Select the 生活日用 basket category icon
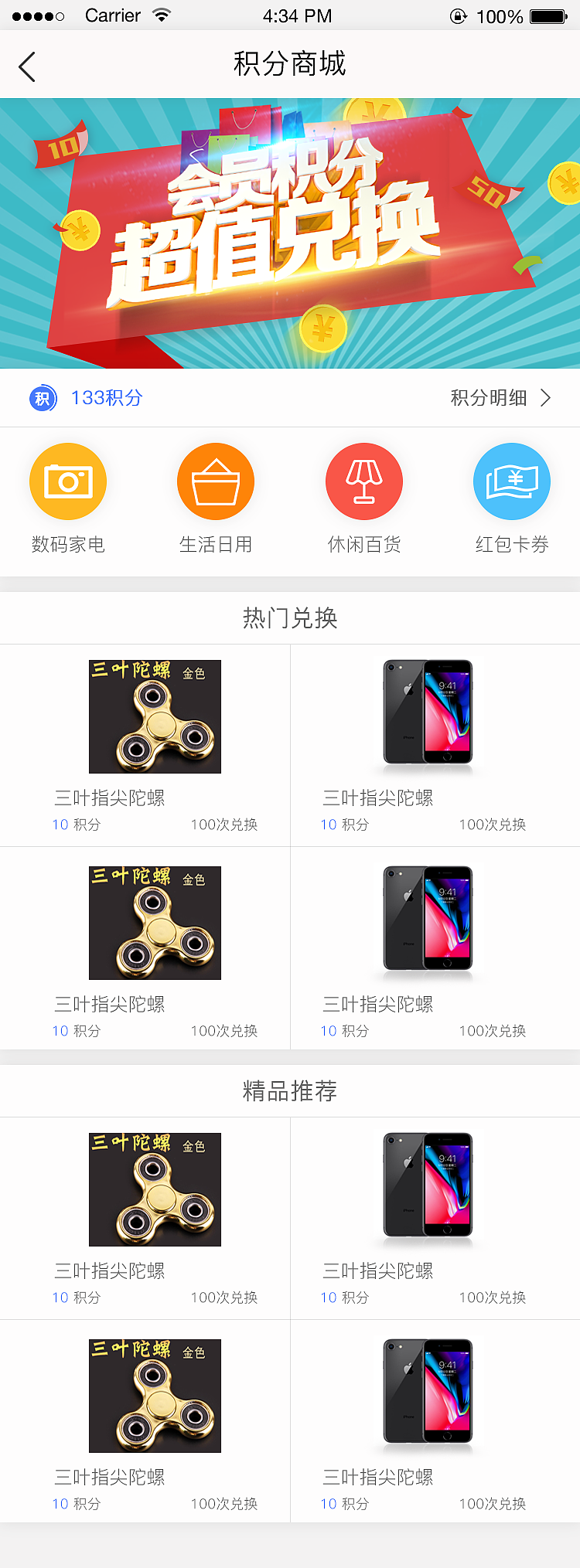This screenshot has width=580, height=1568. [216, 481]
